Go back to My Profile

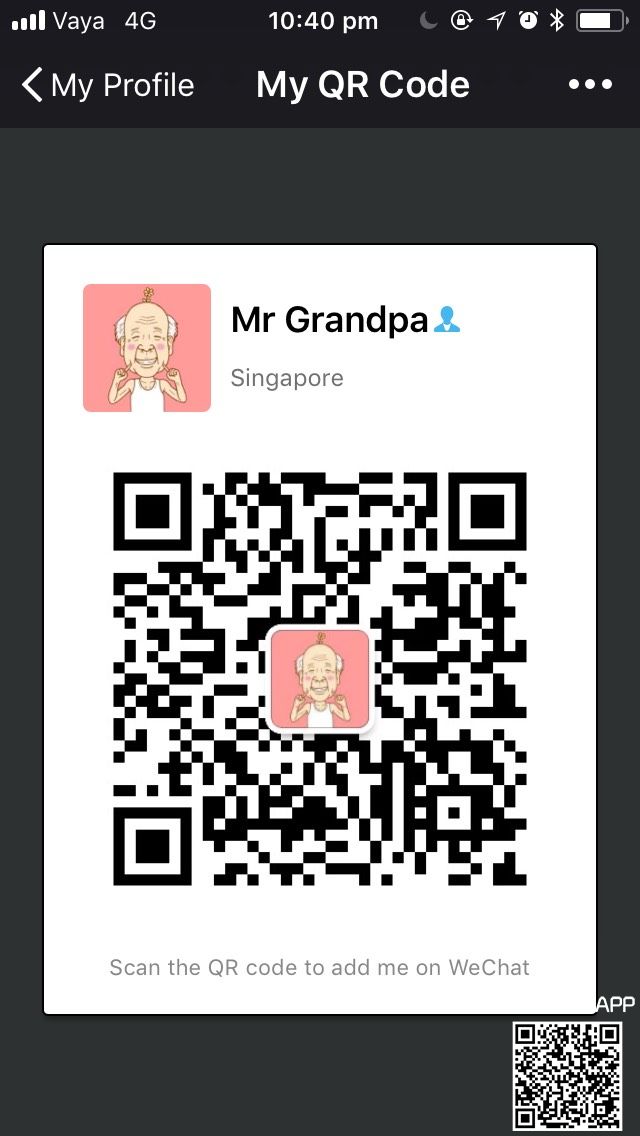point(108,85)
